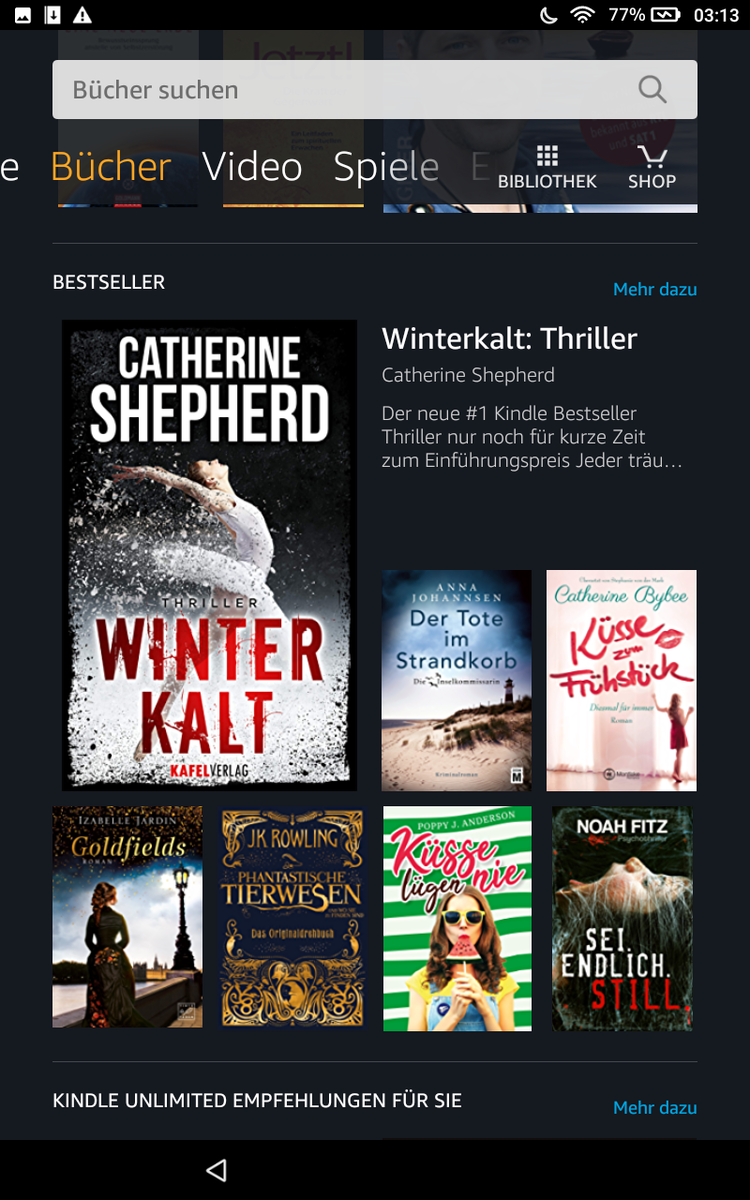The image size is (750, 1200).
Task: Switch to the Video tab
Action: pos(252,167)
